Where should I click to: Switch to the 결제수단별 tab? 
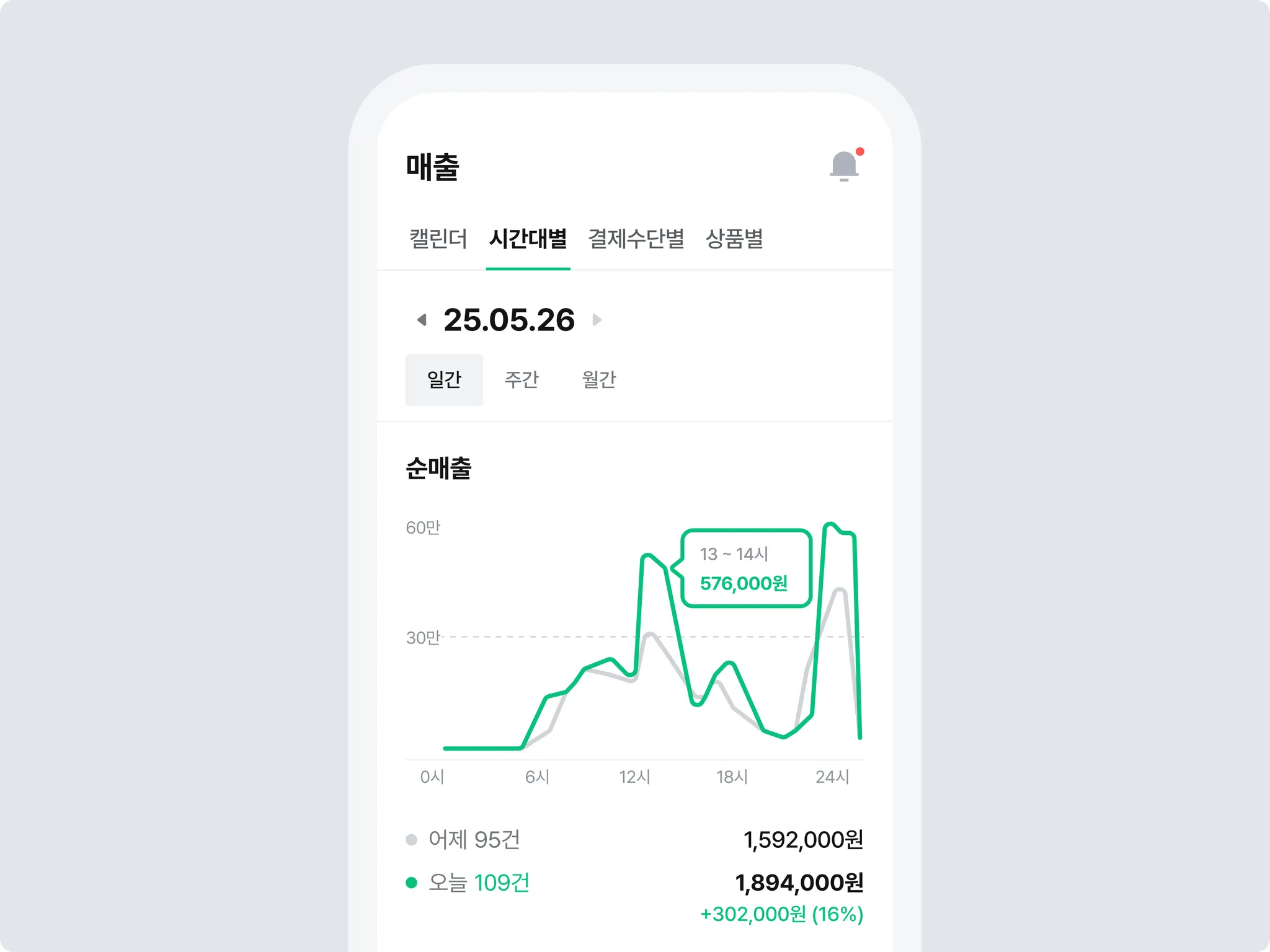tap(636, 239)
